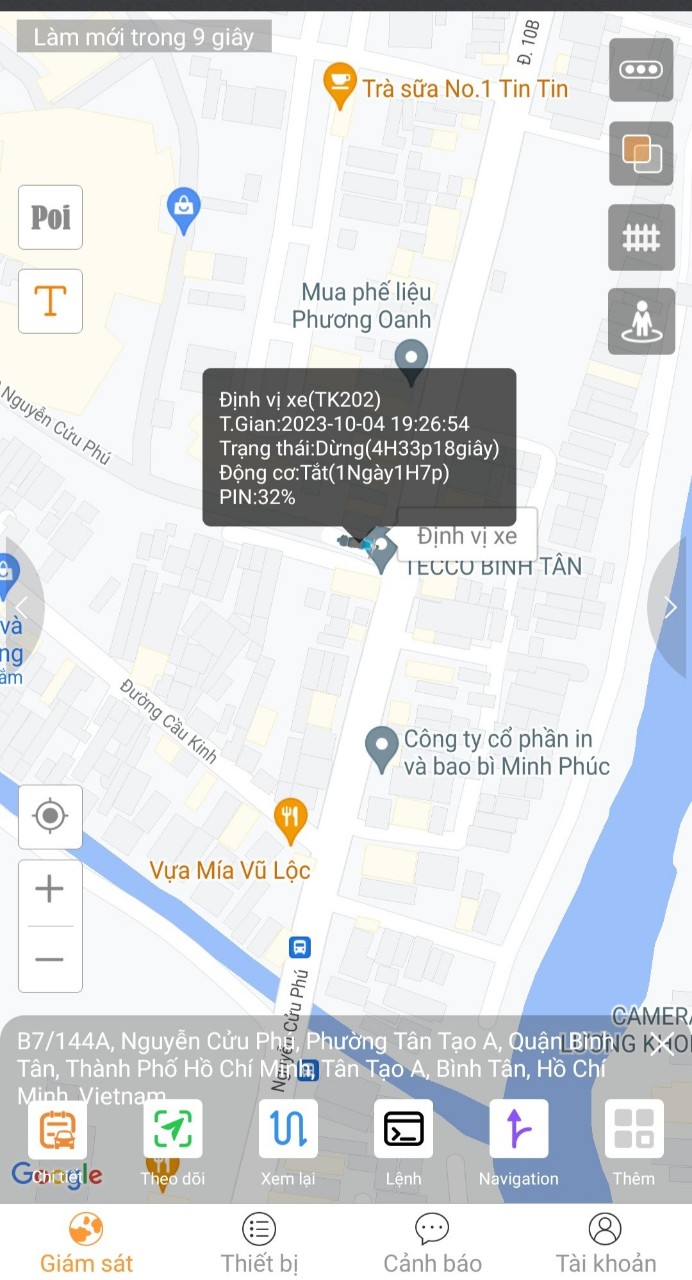Go to previous device with left arrow
Viewport: 692px width, 1280px height.
click(20, 607)
